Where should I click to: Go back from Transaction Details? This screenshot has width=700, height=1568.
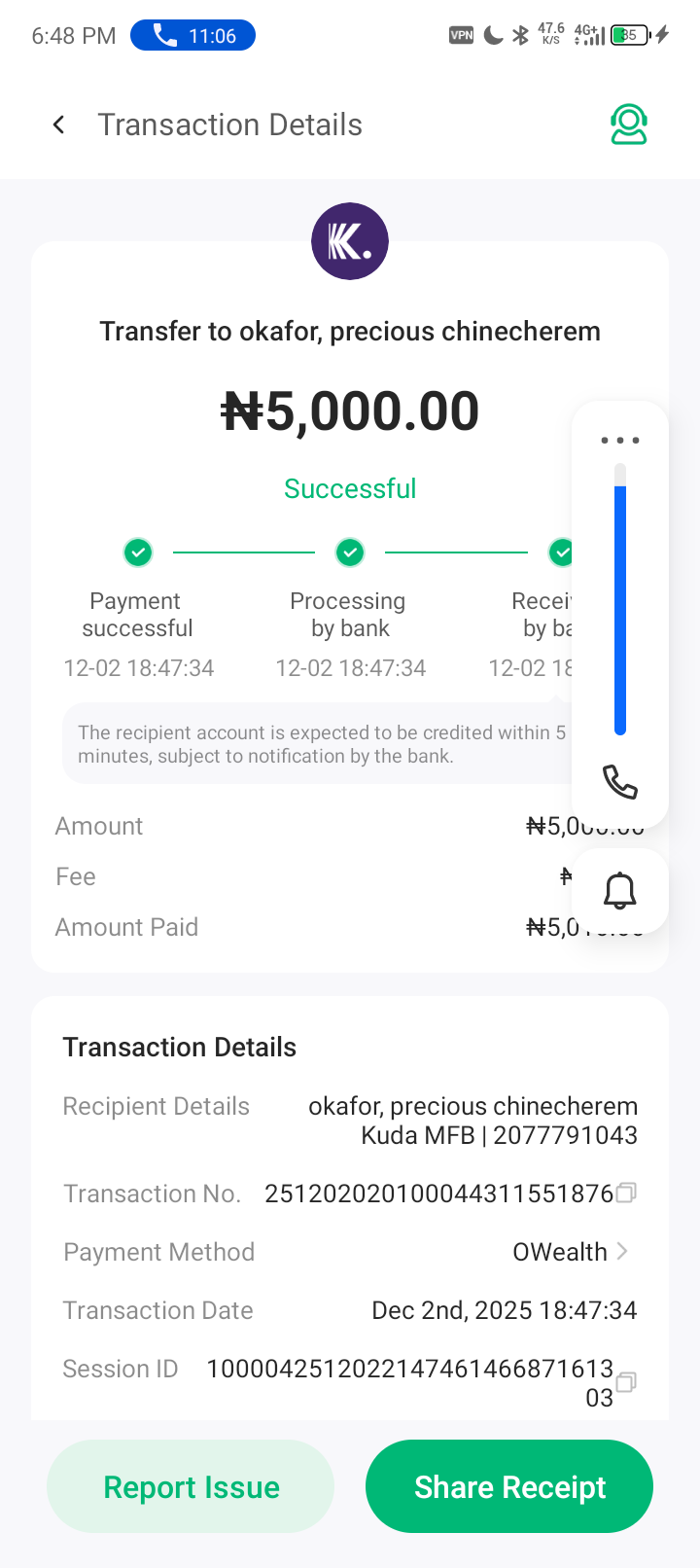coord(58,125)
